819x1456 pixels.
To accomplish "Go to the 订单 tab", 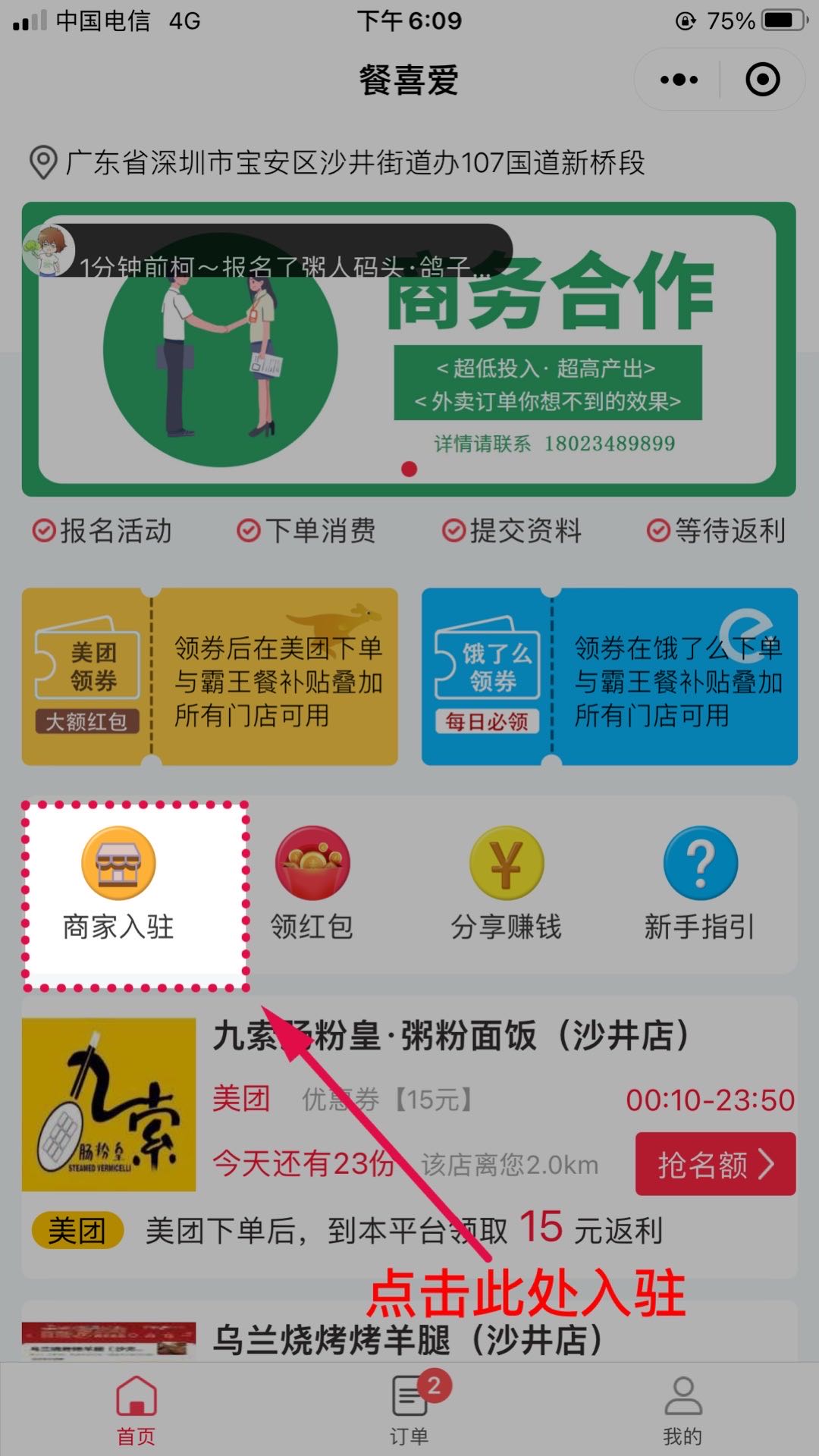I will (x=409, y=1409).
